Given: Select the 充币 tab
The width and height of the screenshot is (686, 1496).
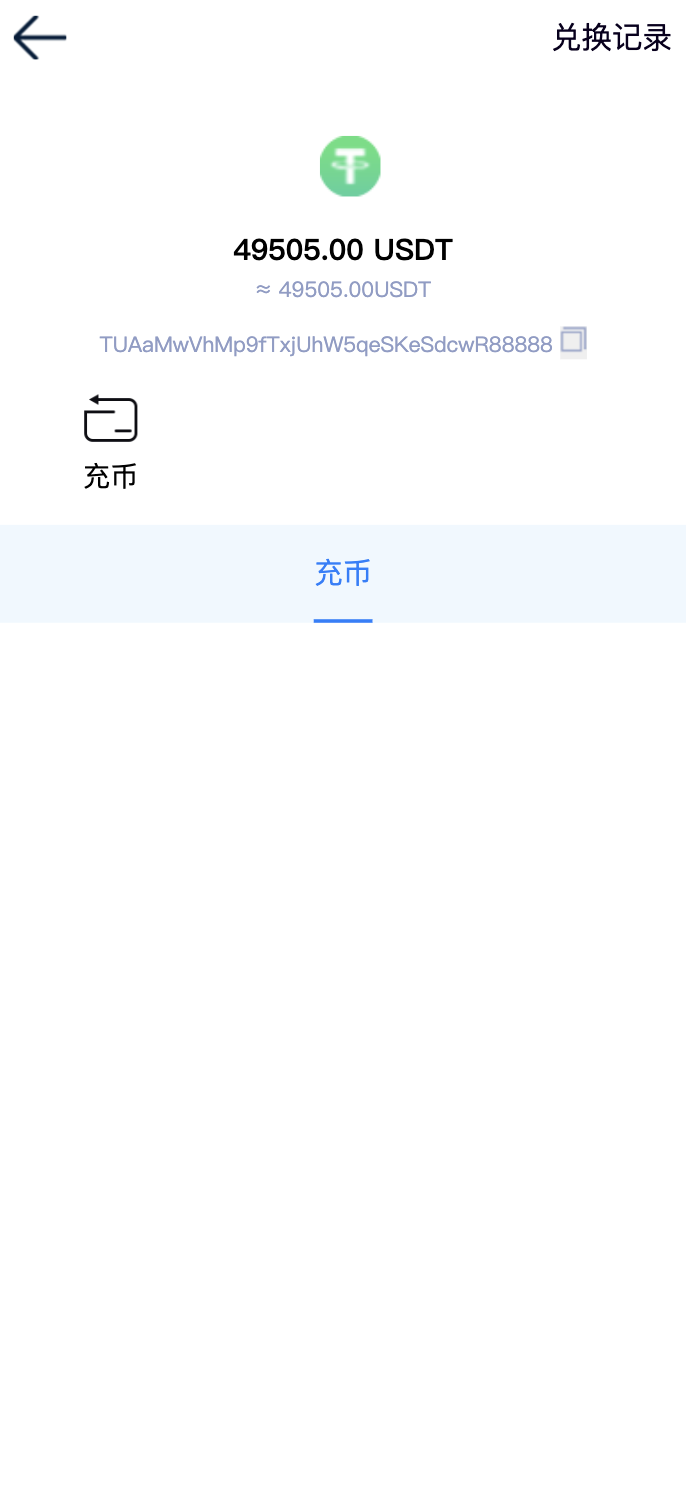Looking at the screenshot, I should tap(342, 574).
